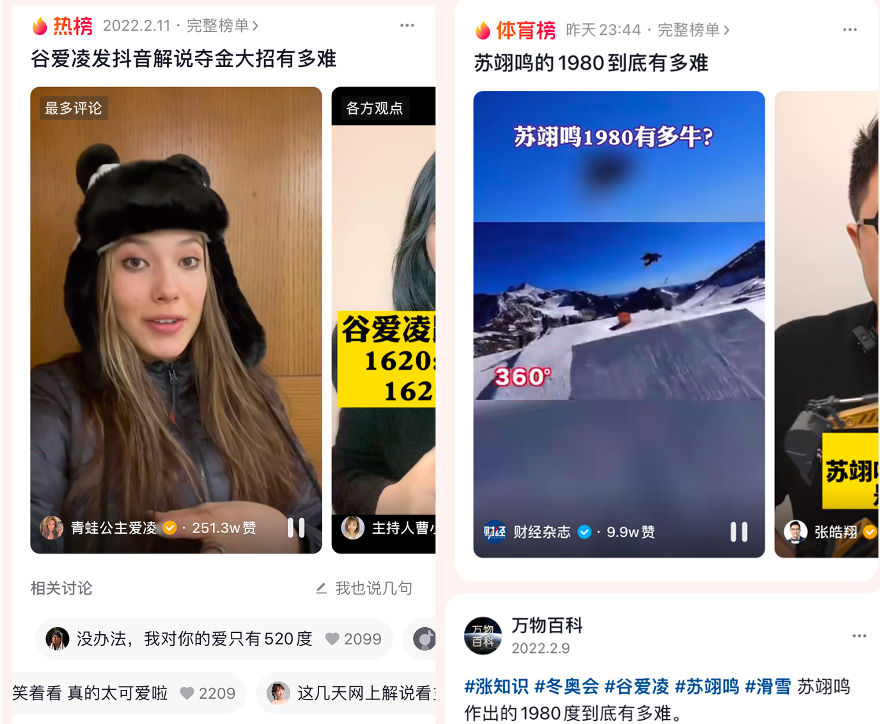Open overflow menu on 体育榜 card
Screen dimensions: 880x724
849,30
